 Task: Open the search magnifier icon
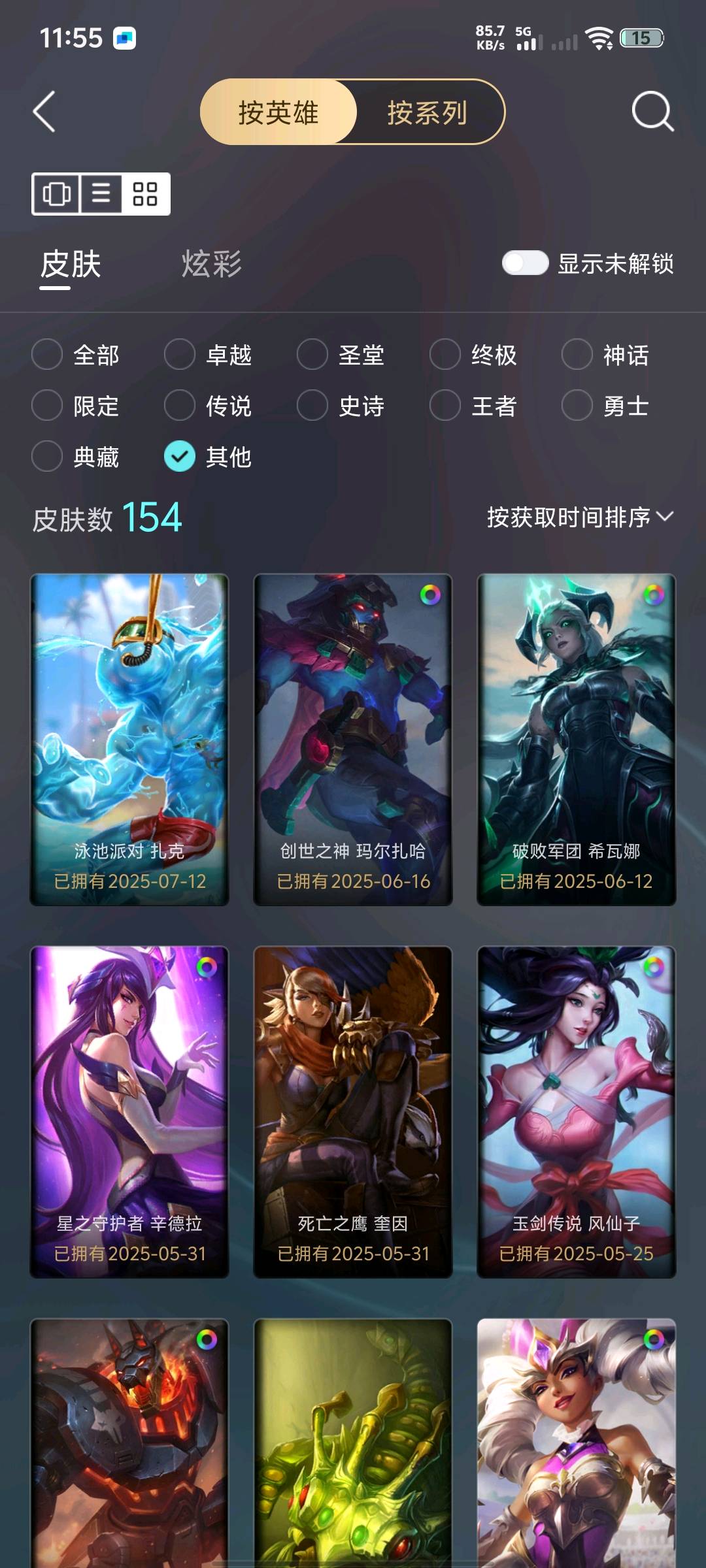tap(652, 112)
